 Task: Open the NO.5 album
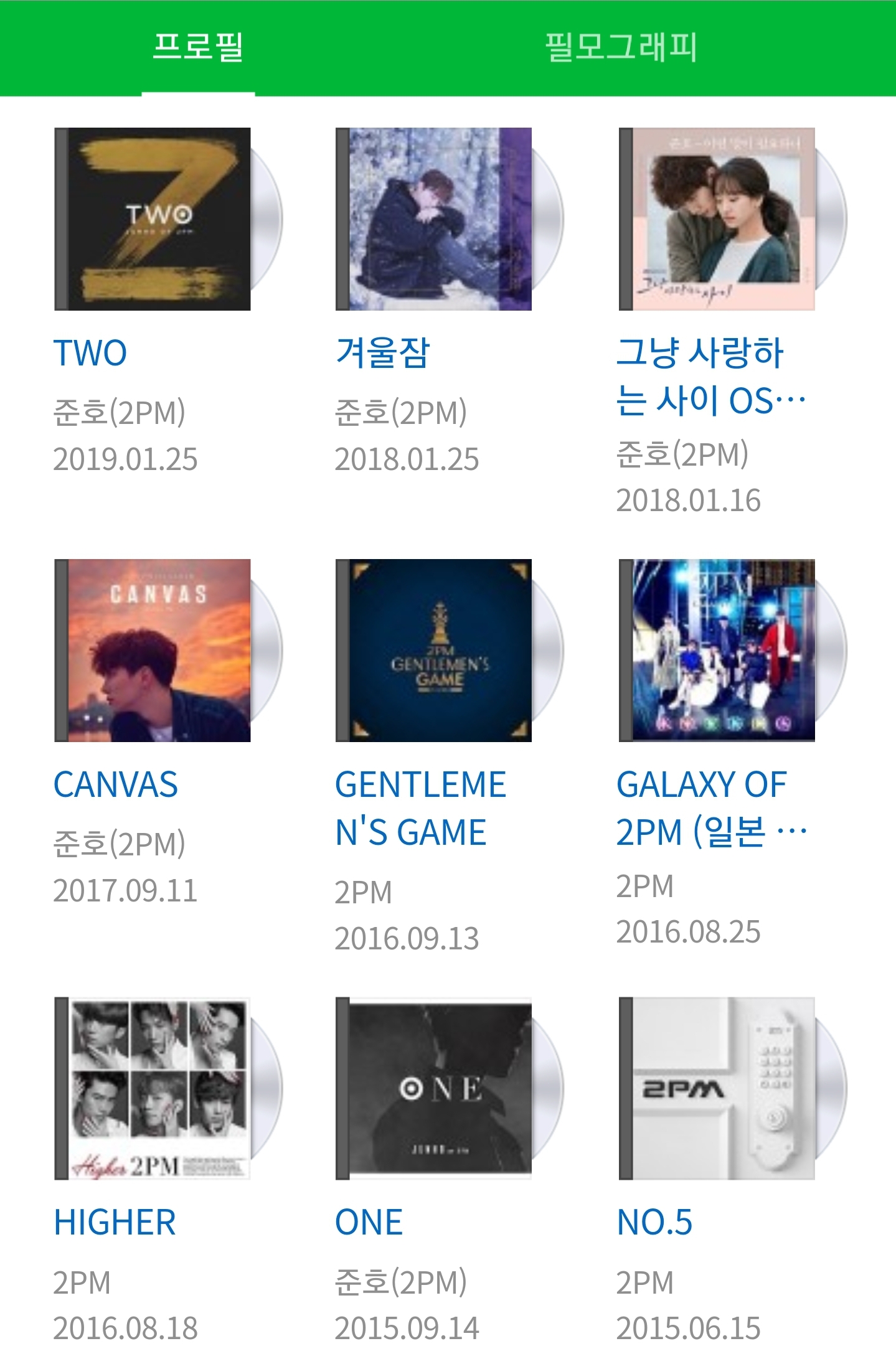point(717,1088)
